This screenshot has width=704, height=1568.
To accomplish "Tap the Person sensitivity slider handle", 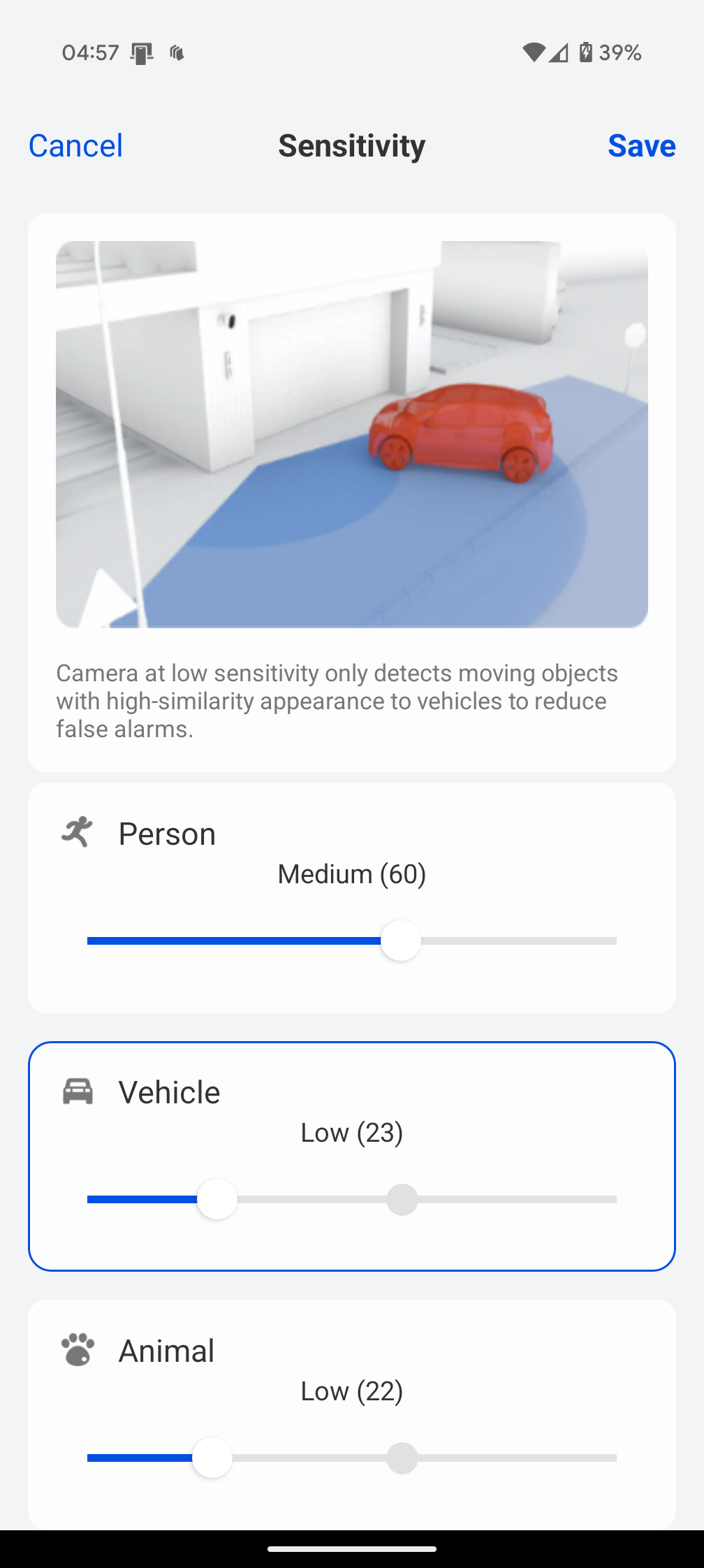I will pyautogui.click(x=401, y=941).
